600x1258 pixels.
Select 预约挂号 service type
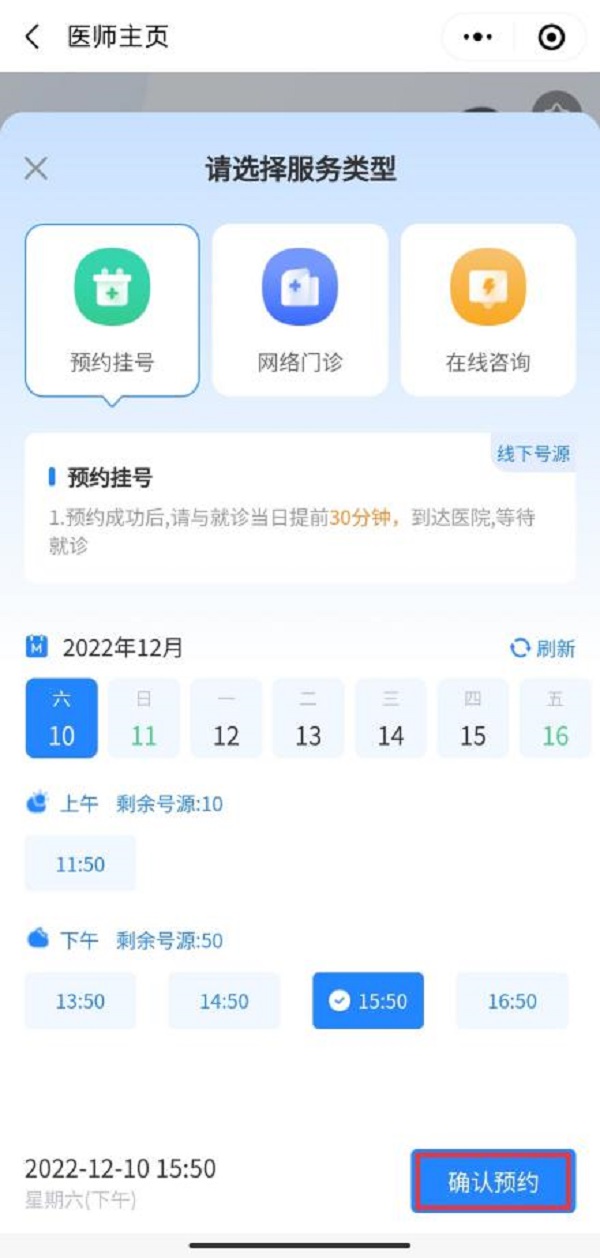pos(112,310)
